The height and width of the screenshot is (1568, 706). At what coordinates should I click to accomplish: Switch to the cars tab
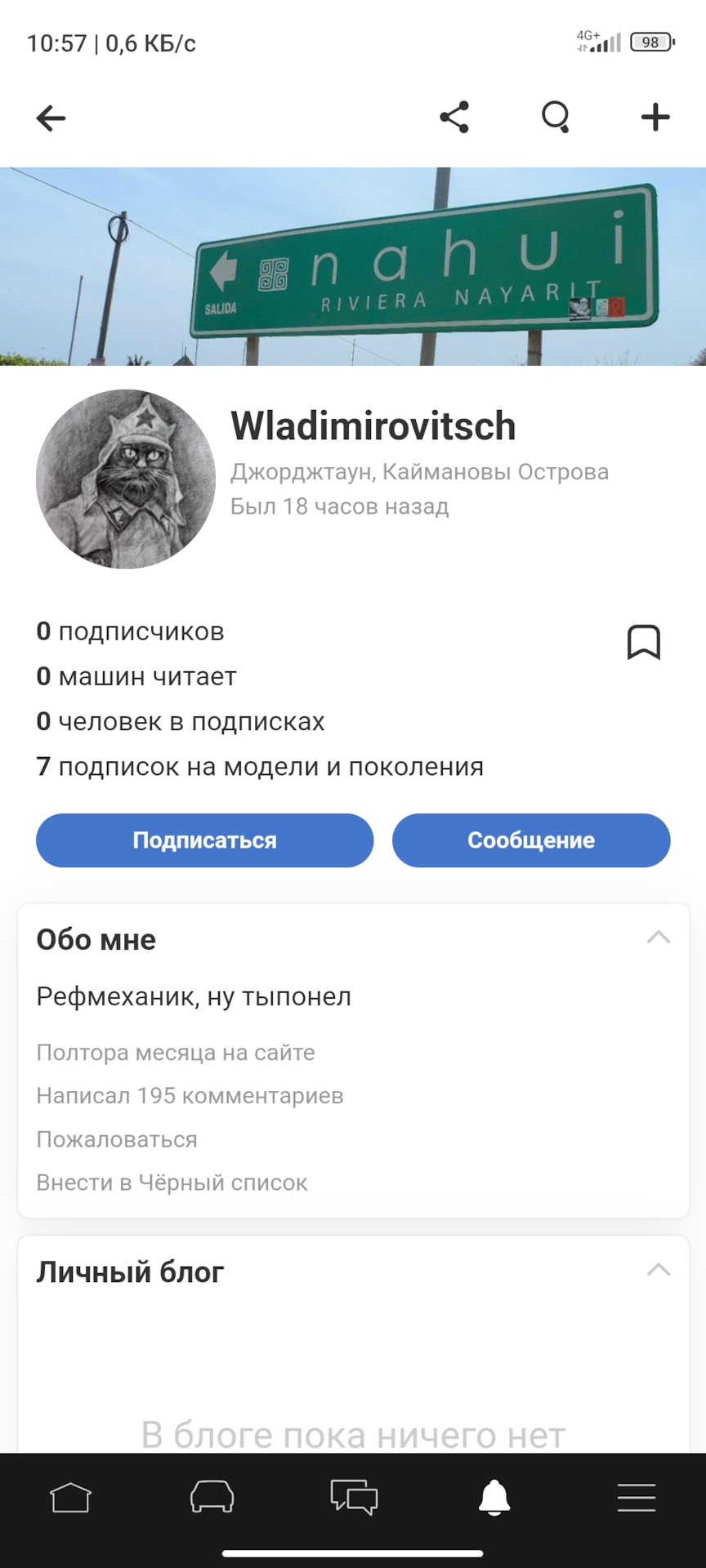[x=212, y=1498]
